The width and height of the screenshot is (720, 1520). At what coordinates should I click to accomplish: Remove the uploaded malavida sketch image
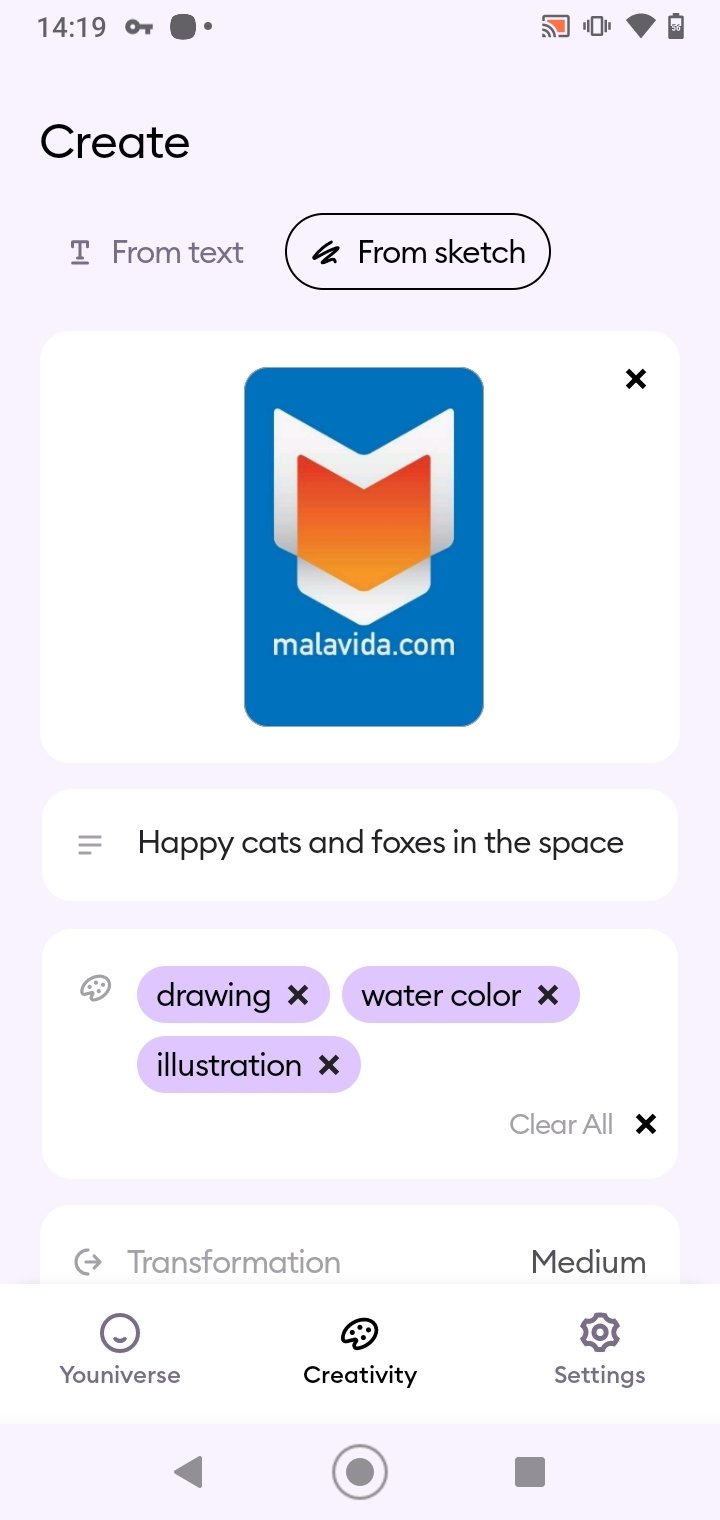(x=636, y=379)
